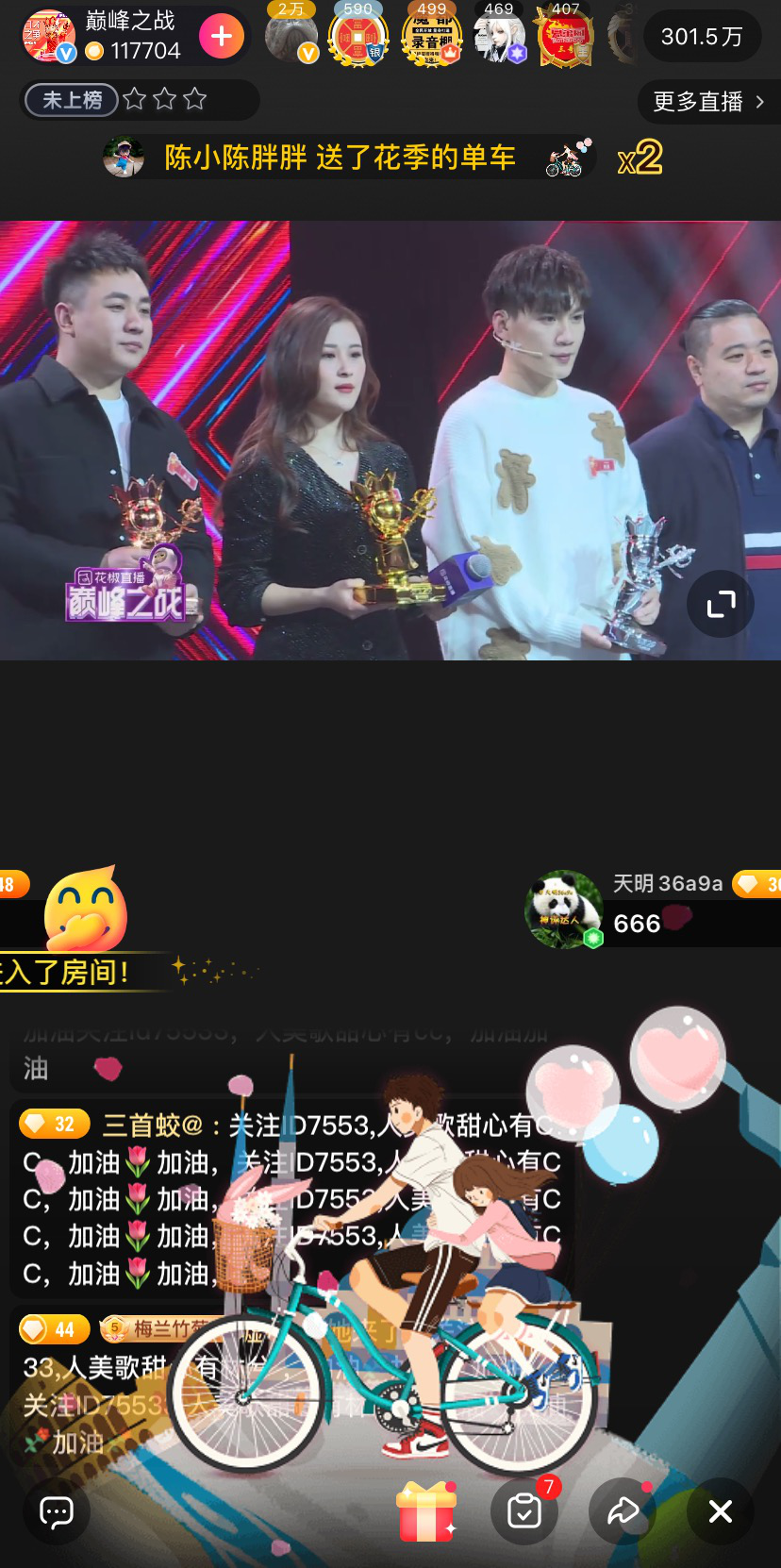This screenshot has height=1568, width=781.
Task: Follow the 巅峰之战 streamer with plus button
Action: tap(222, 37)
